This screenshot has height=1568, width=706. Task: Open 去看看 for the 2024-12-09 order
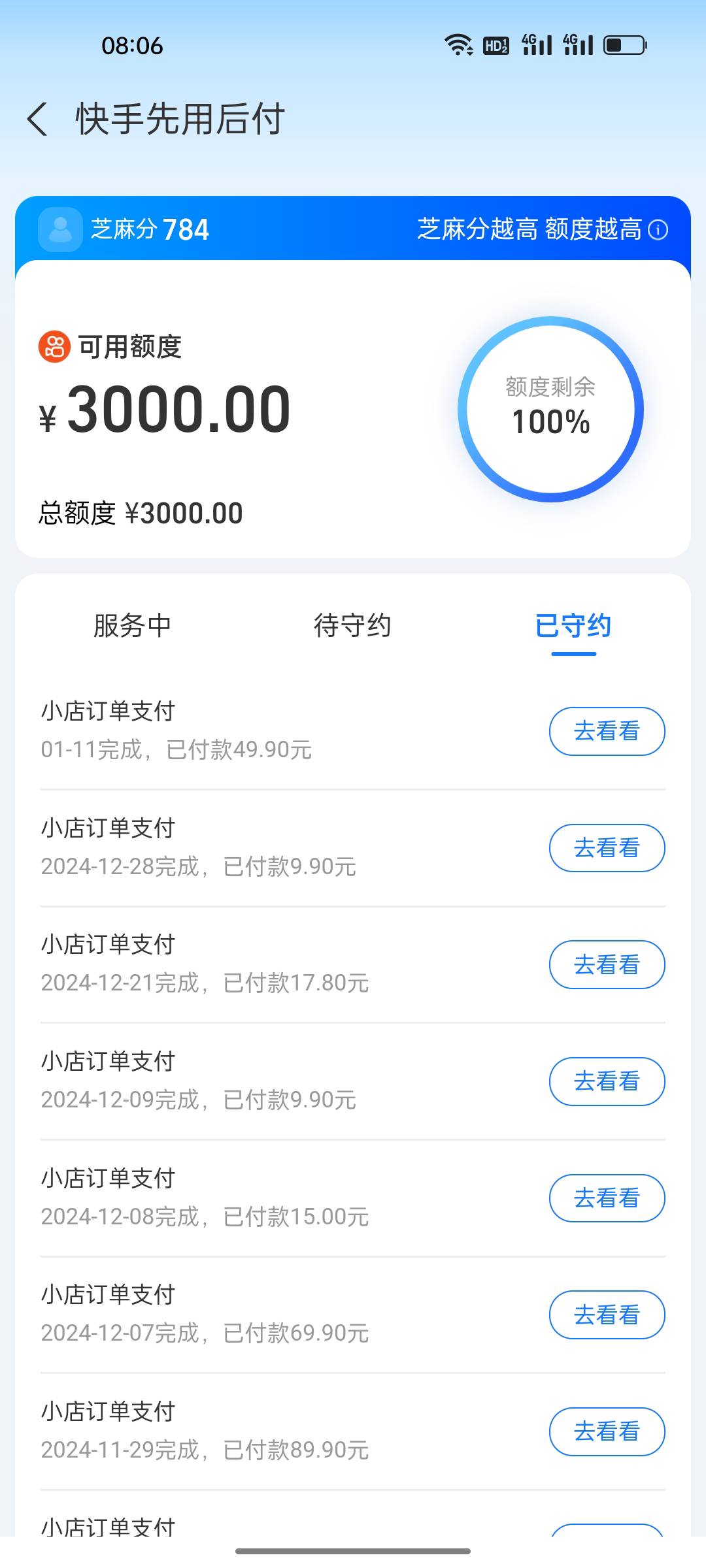[607, 1081]
